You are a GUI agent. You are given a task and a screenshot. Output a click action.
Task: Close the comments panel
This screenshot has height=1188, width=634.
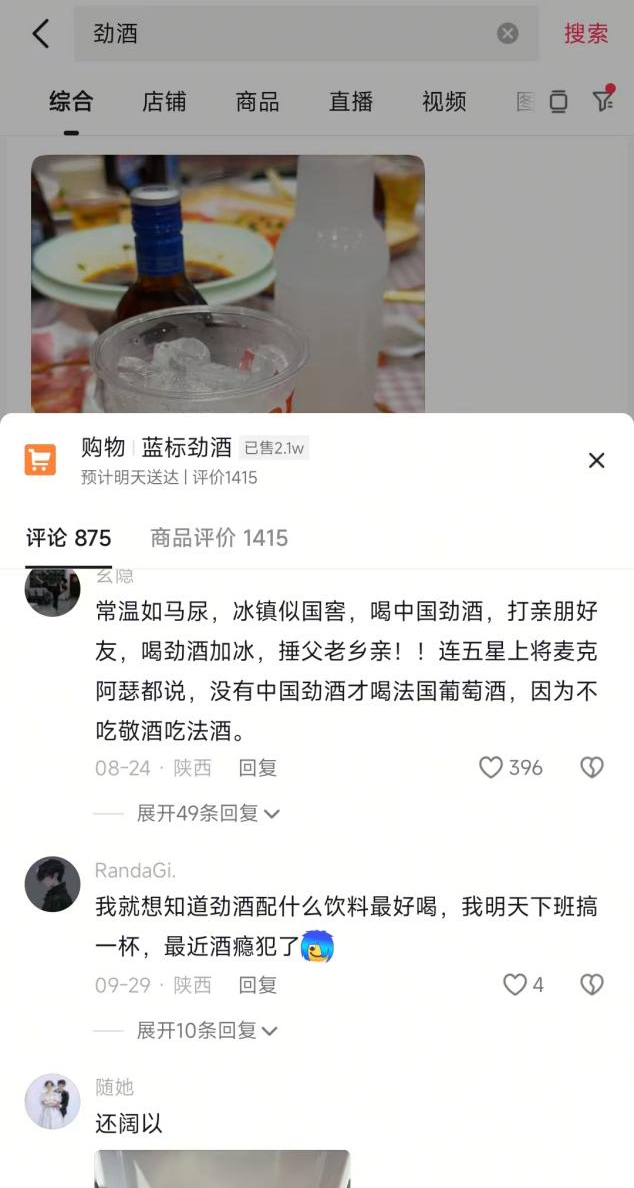coord(596,460)
